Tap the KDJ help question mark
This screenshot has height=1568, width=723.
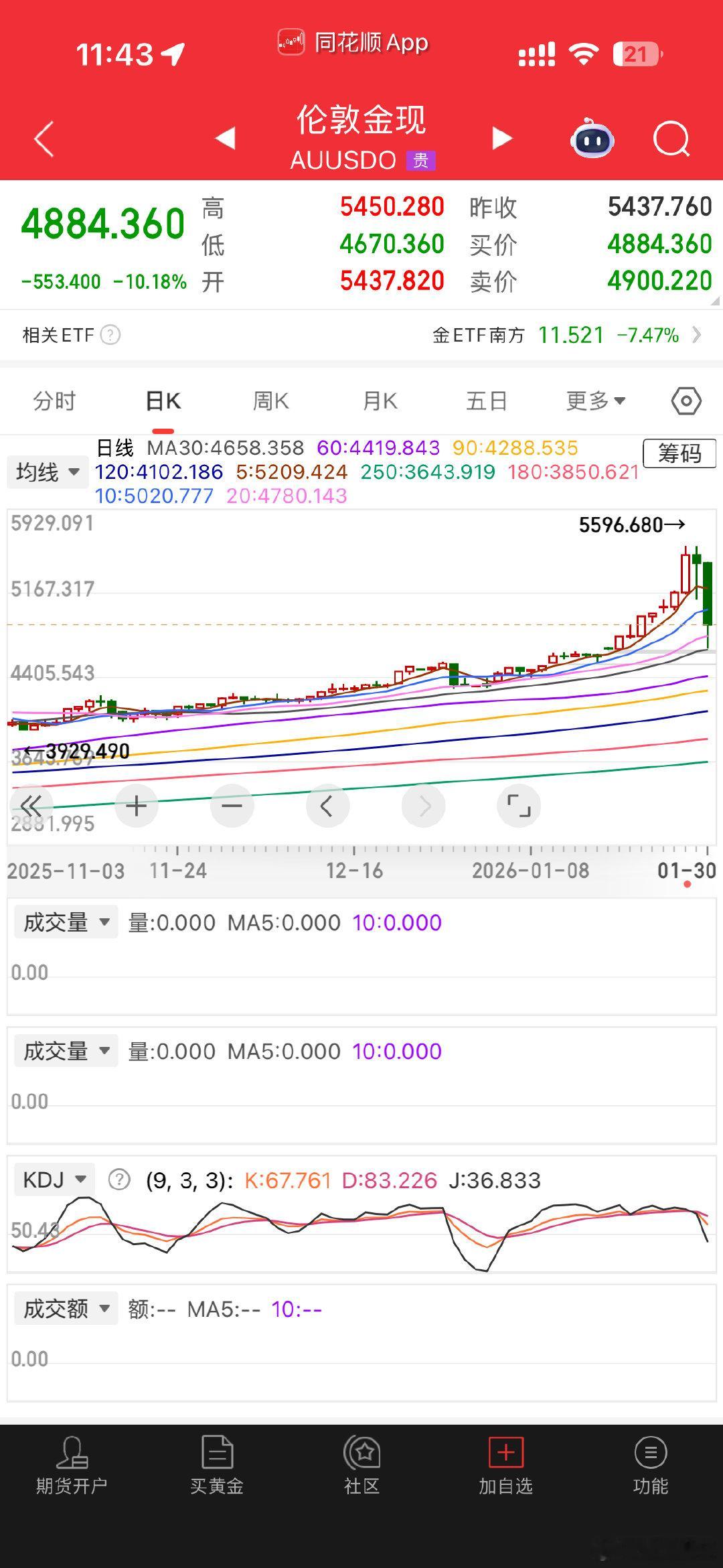tap(119, 1180)
